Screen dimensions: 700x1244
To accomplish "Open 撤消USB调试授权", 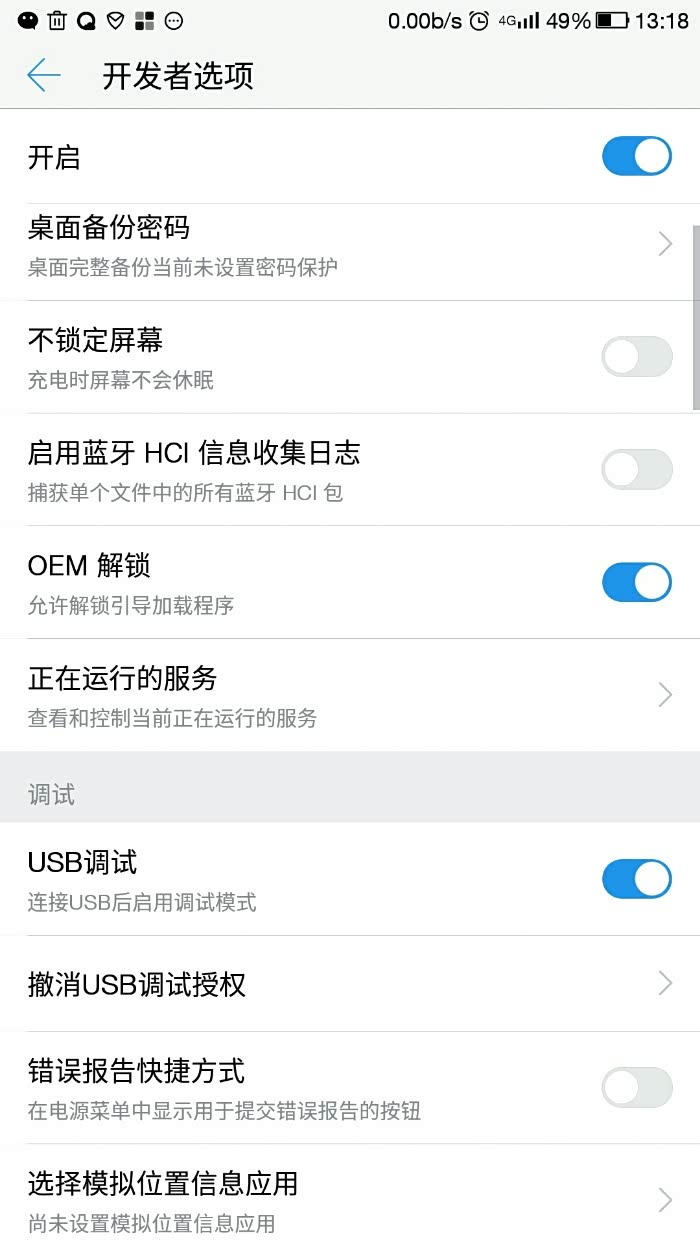I will click(350, 984).
